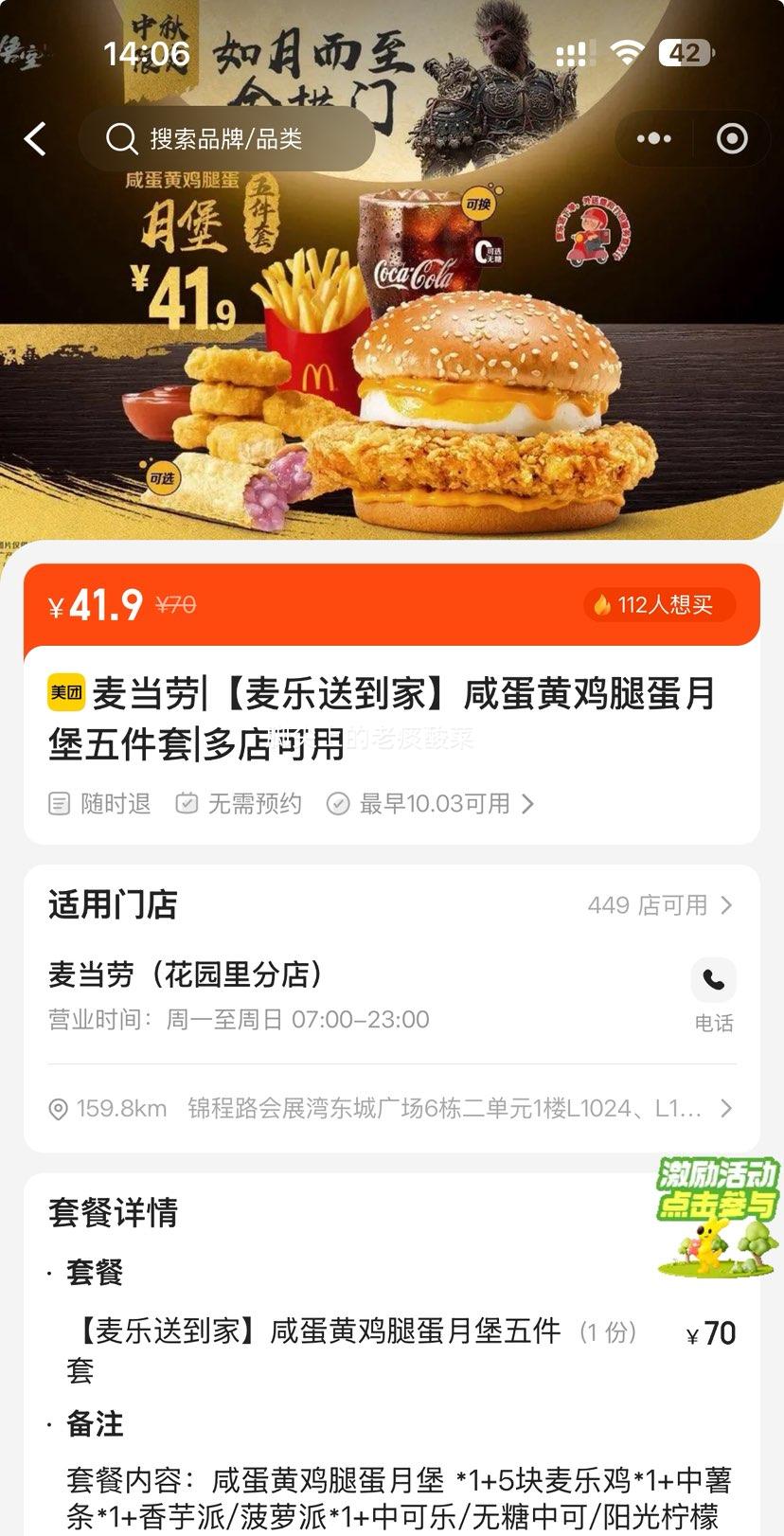Image resolution: width=784 pixels, height=1536 pixels.
Task: Open the 搜索品牌/品类 search box
Action: click(x=225, y=139)
